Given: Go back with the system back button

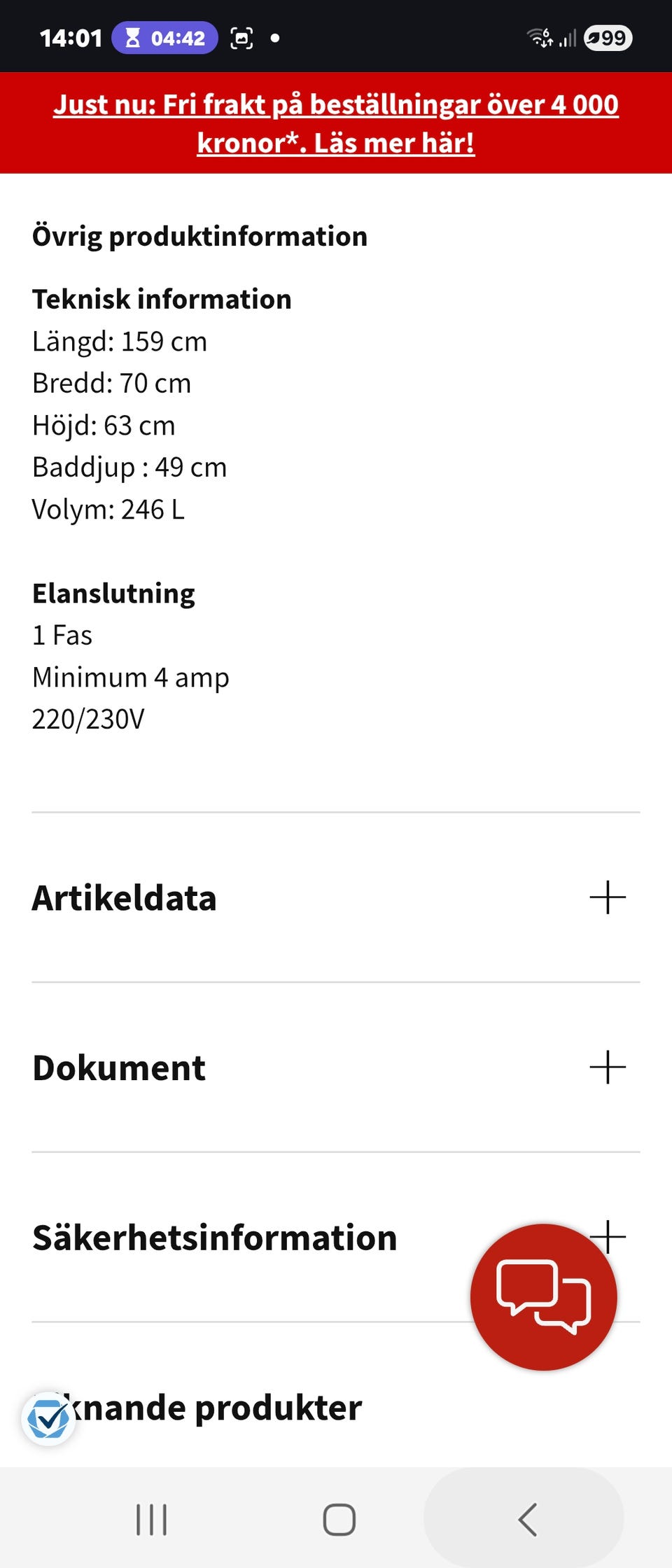Looking at the screenshot, I should point(526,1520).
